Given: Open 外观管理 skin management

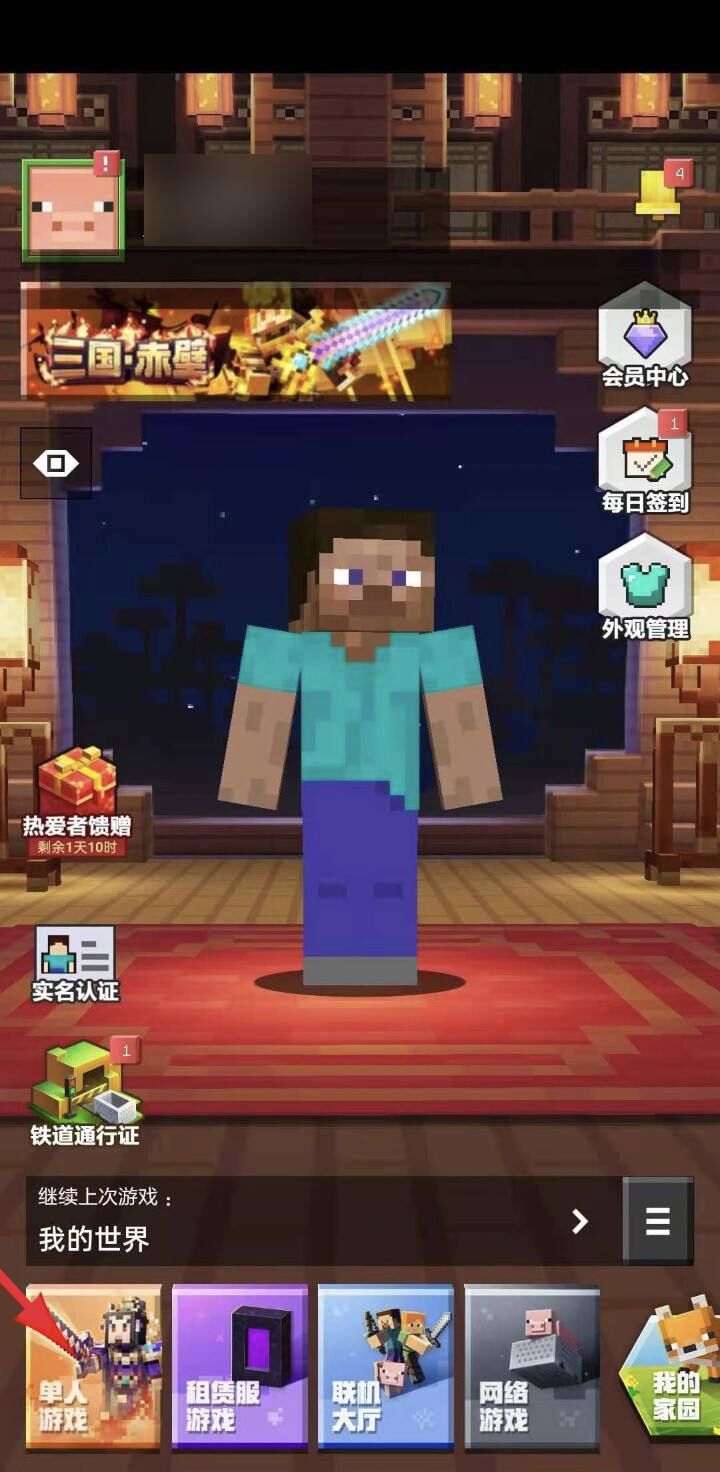Looking at the screenshot, I should click(x=645, y=590).
